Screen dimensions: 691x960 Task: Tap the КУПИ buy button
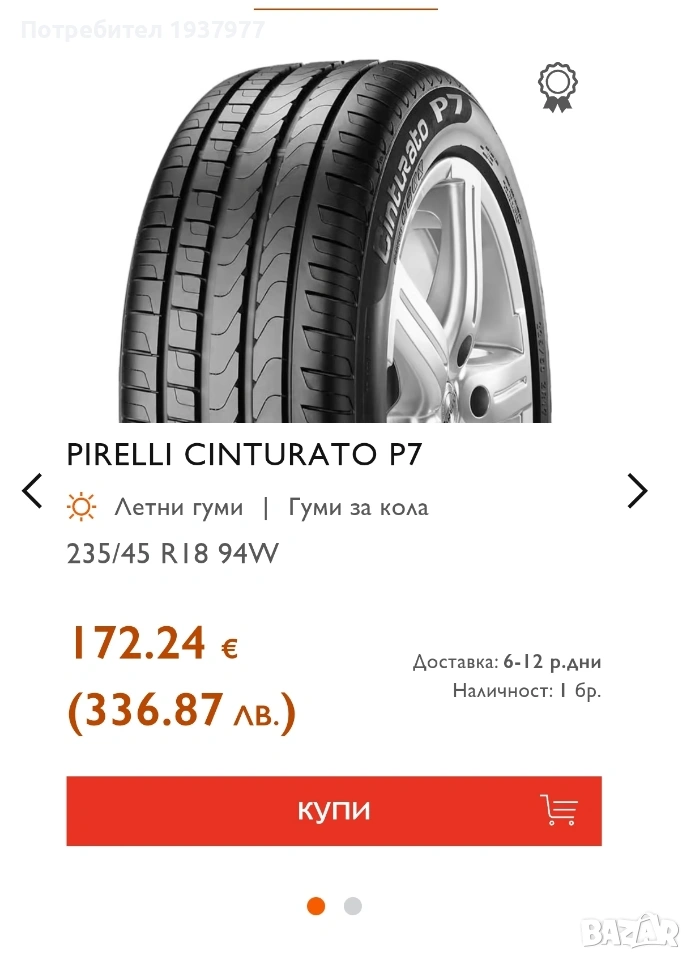point(334,810)
